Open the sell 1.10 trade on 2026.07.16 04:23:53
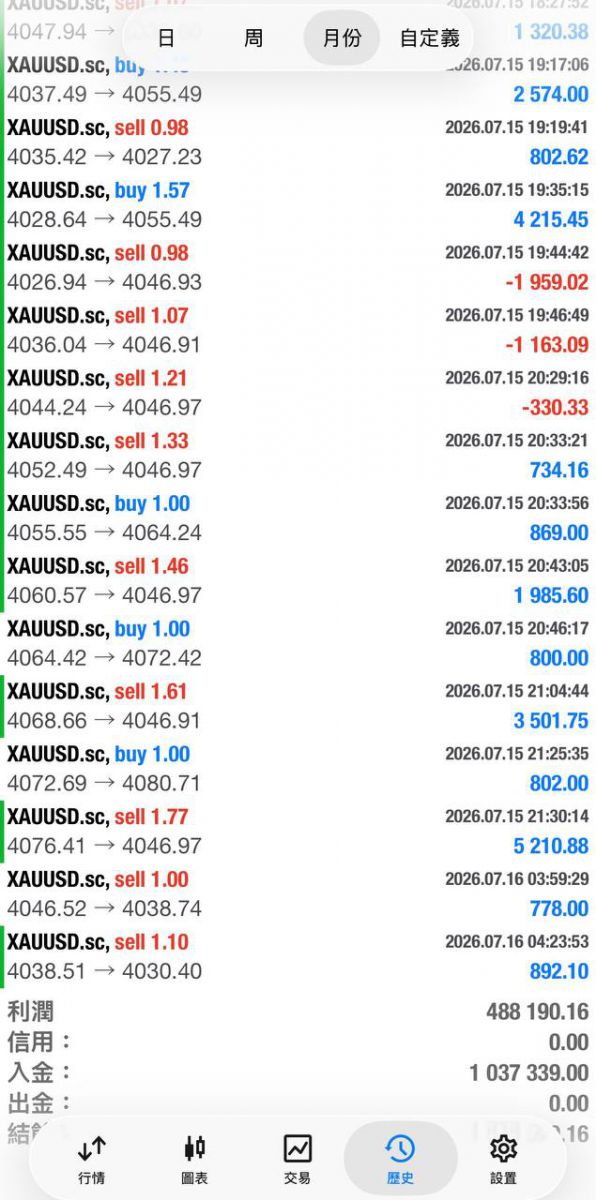 [x=298, y=957]
